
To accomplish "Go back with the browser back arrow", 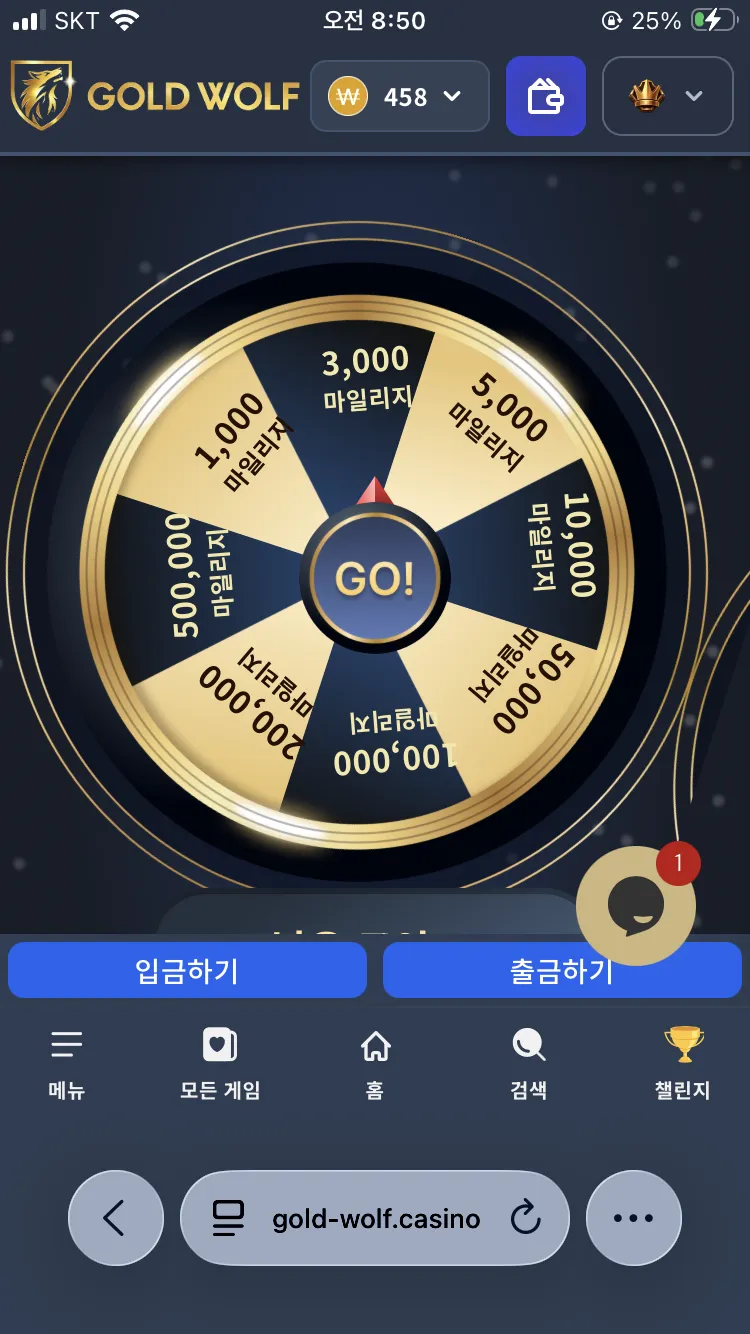I will 115,1218.
